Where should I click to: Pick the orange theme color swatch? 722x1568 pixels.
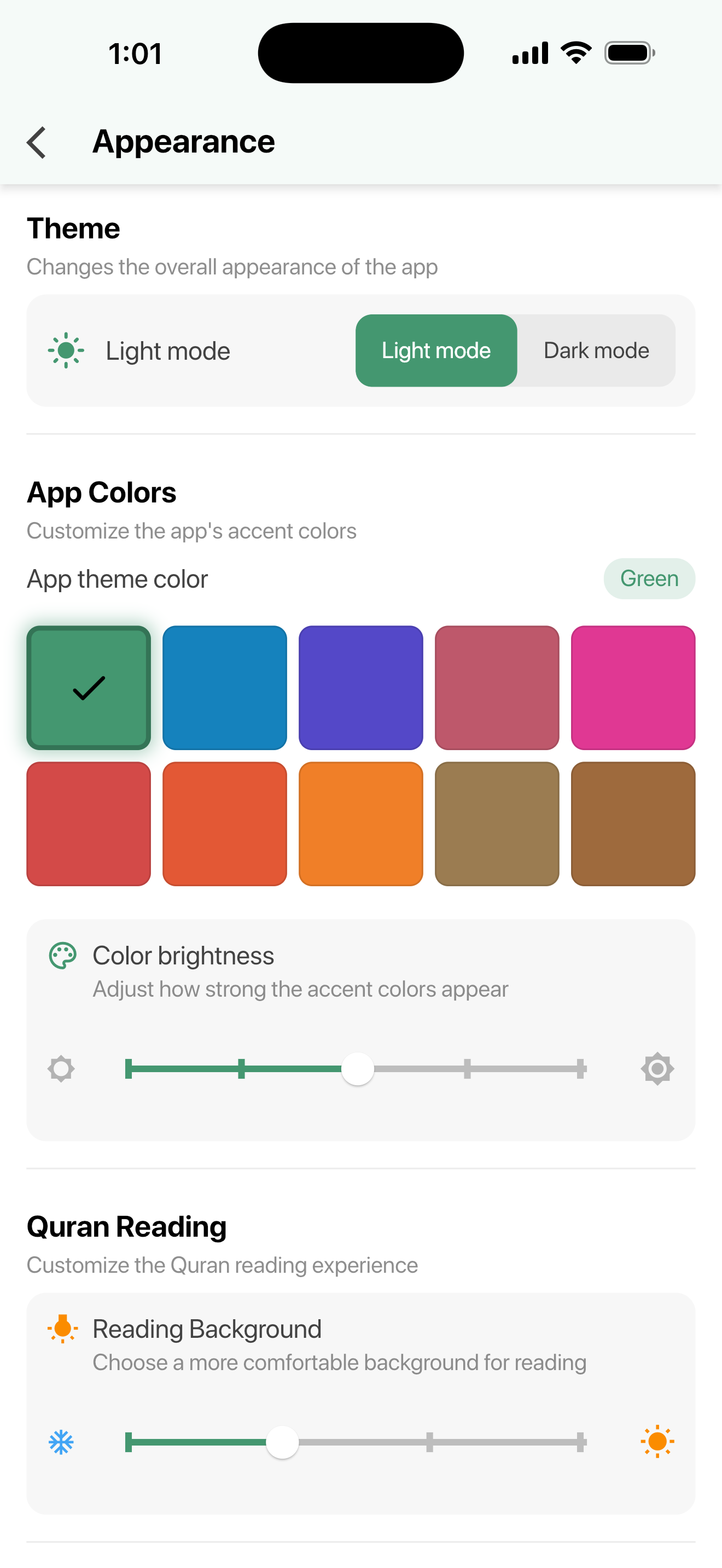361,823
